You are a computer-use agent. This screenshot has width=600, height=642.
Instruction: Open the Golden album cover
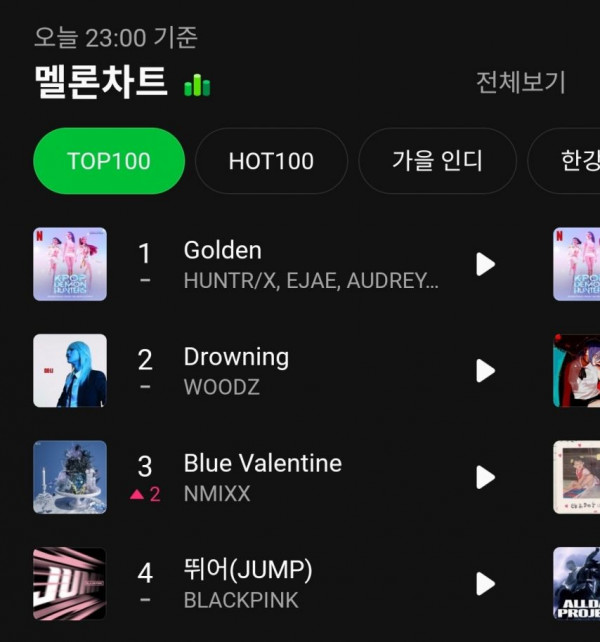[70, 264]
